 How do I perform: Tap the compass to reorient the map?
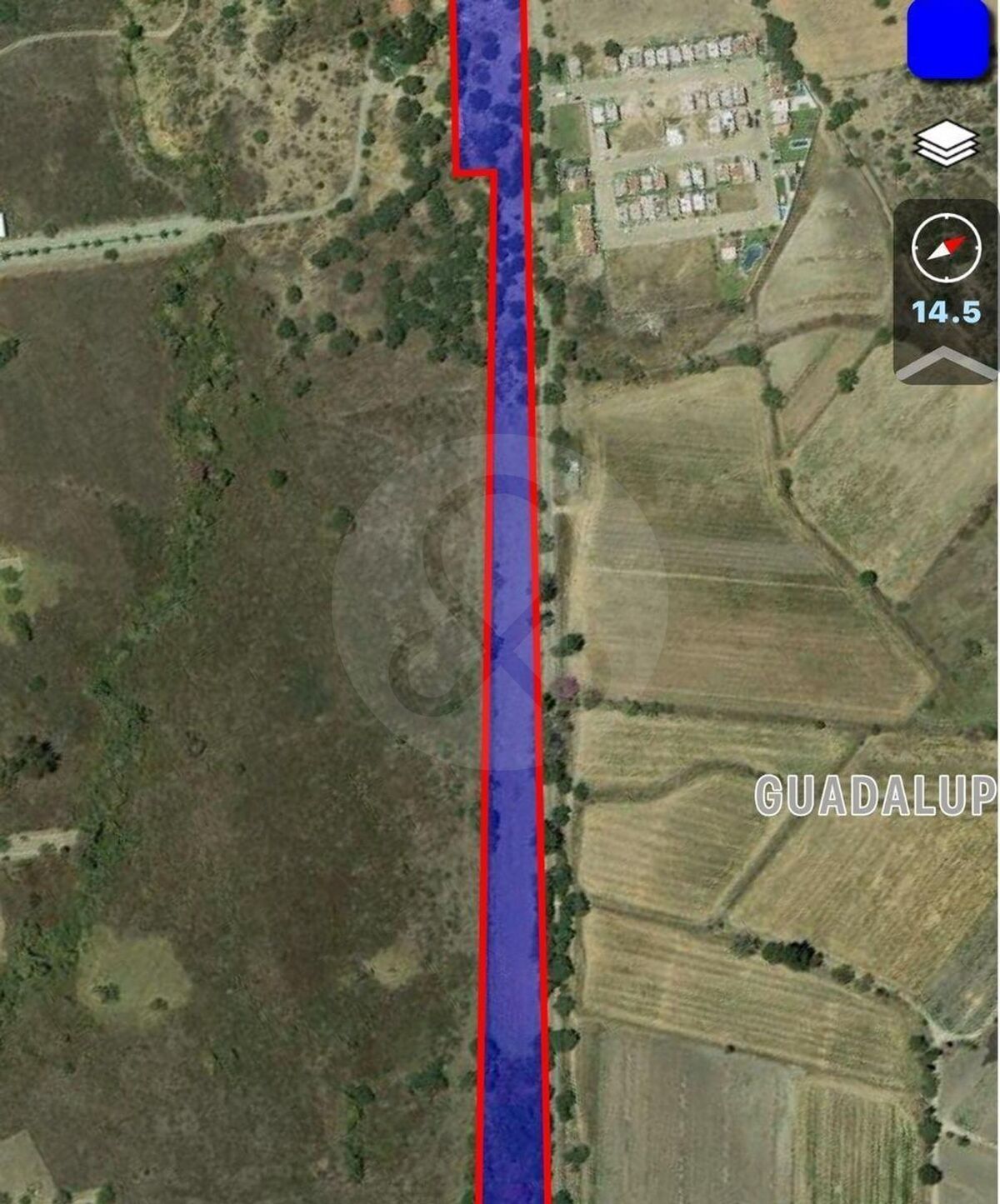[946, 248]
